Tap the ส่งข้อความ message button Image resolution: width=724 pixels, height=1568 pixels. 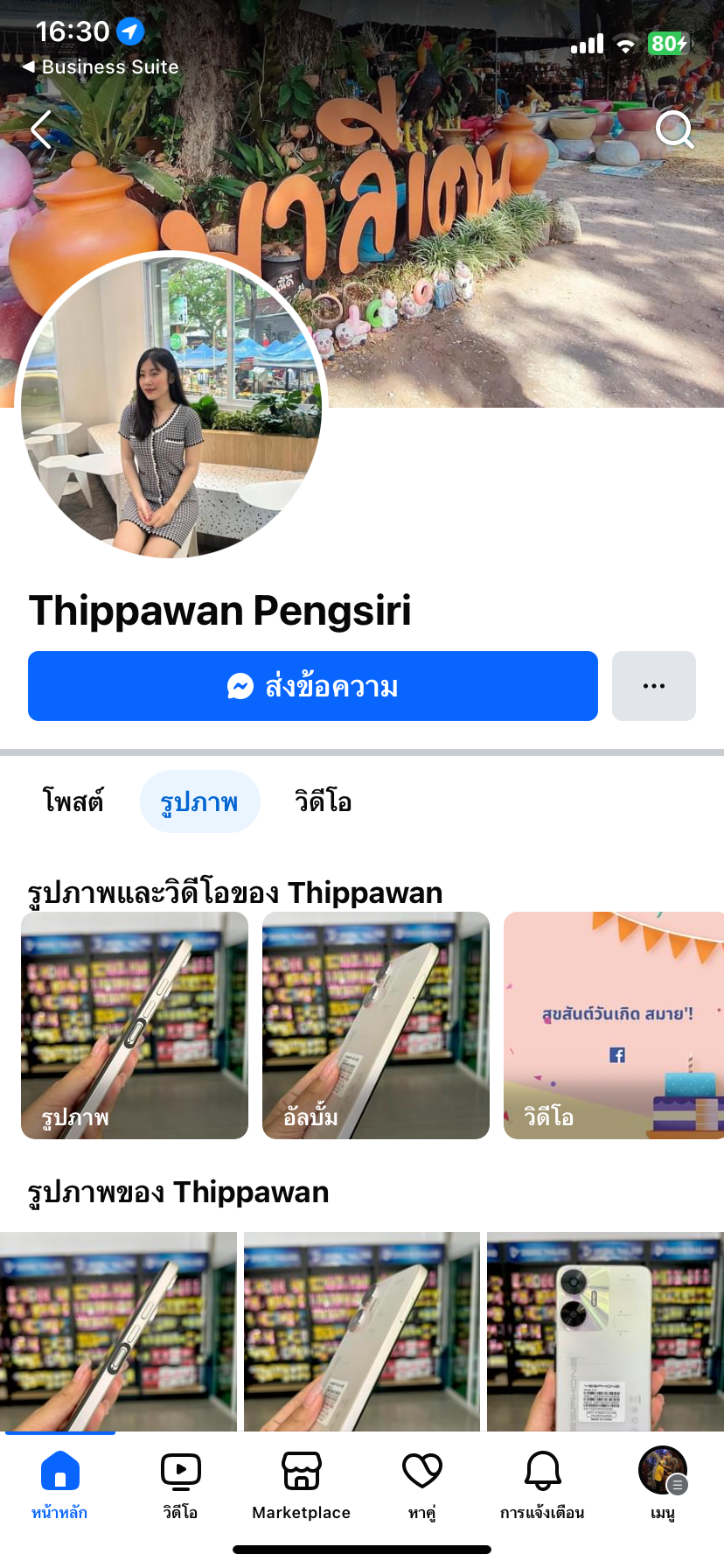[x=313, y=686]
